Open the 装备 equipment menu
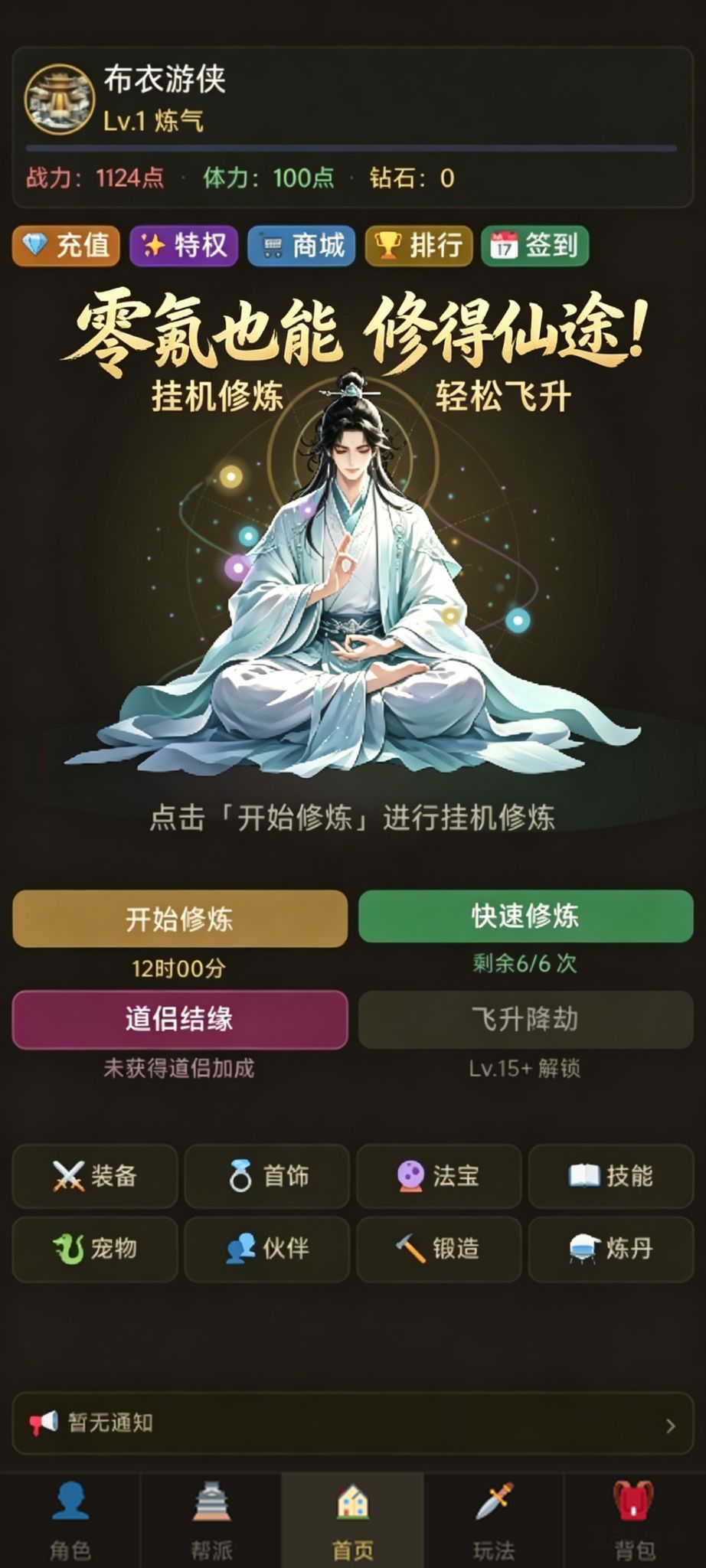 tap(95, 1176)
